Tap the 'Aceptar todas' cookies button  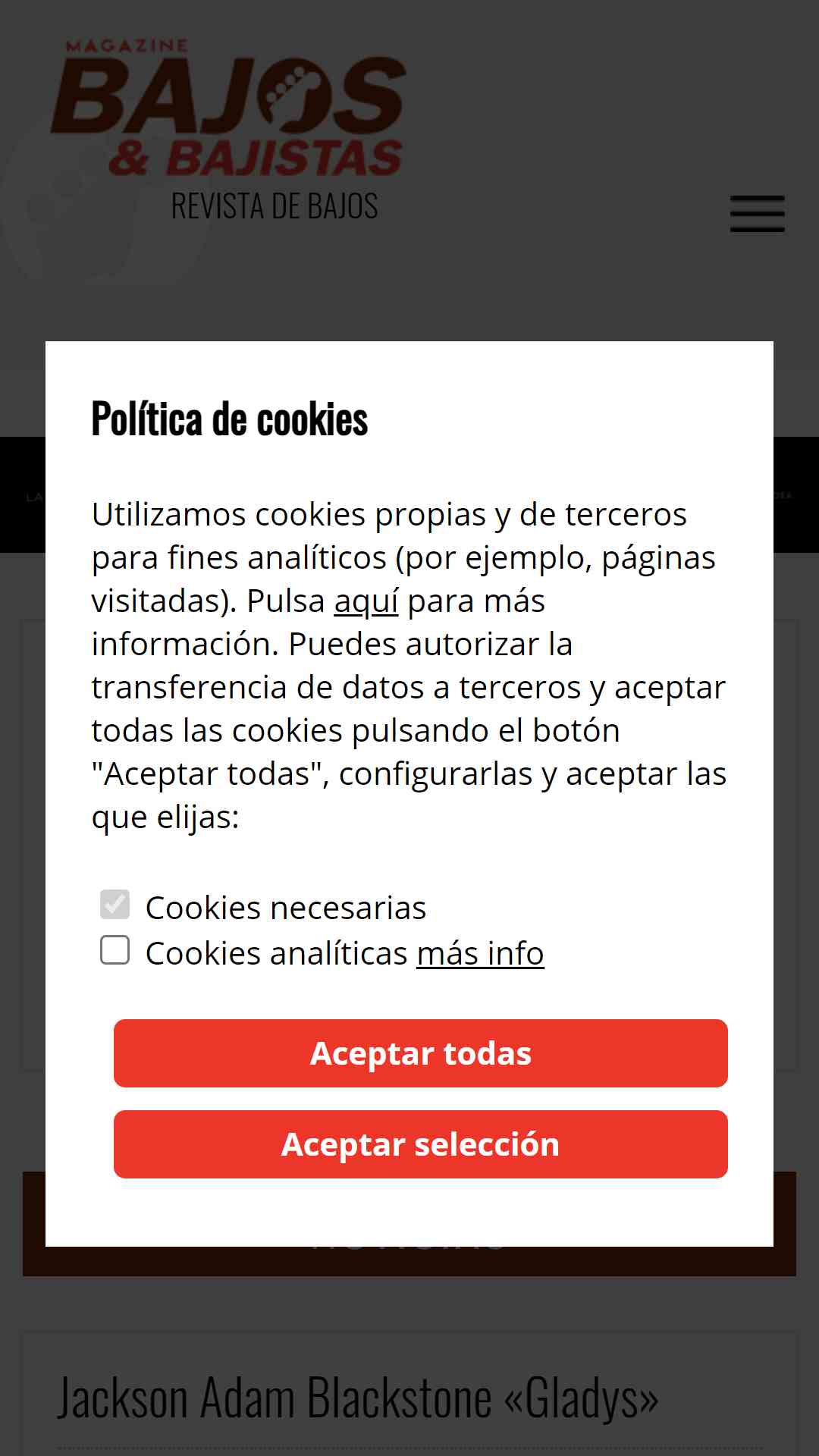coord(421,1053)
